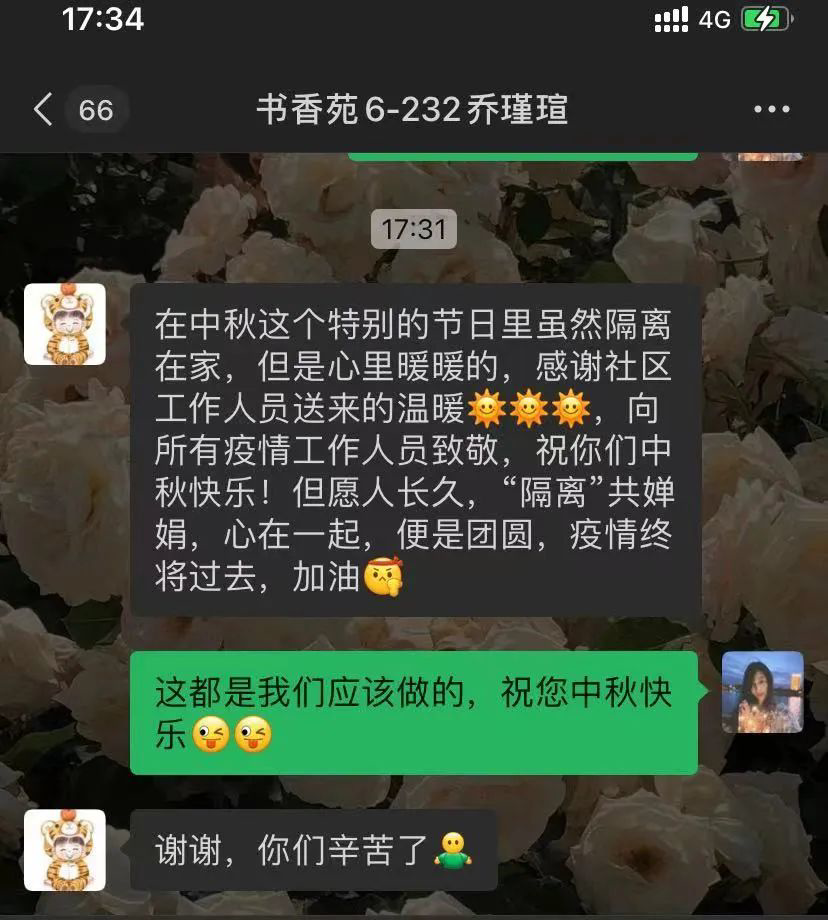This screenshot has width=828, height=920.
Task: Tap my avatar beside the green message
Action: click(x=762, y=692)
